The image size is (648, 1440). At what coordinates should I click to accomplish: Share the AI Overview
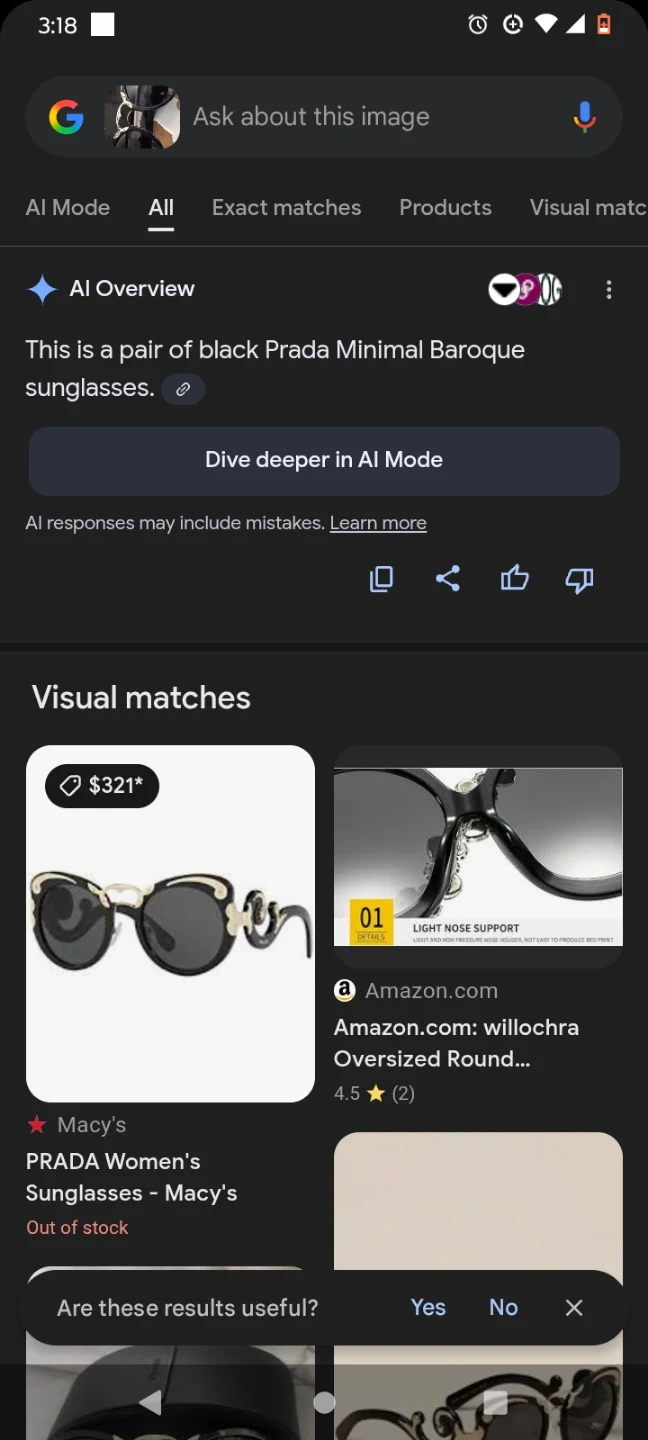(x=448, y=579)
